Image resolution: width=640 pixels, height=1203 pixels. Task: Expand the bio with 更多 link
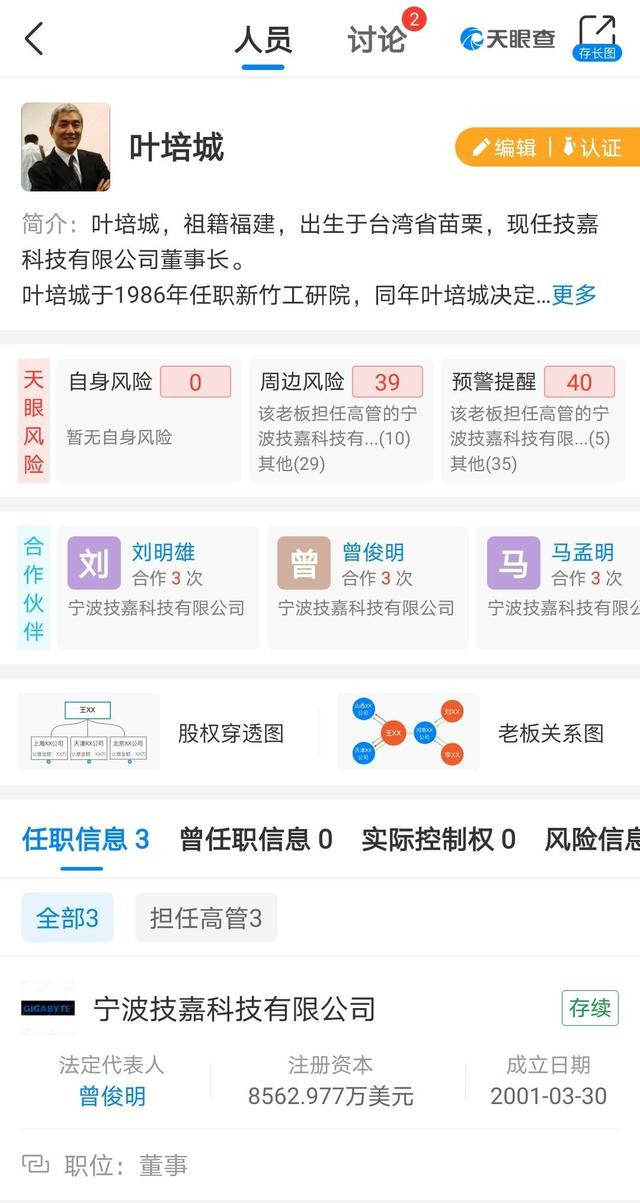click(574, 294)
